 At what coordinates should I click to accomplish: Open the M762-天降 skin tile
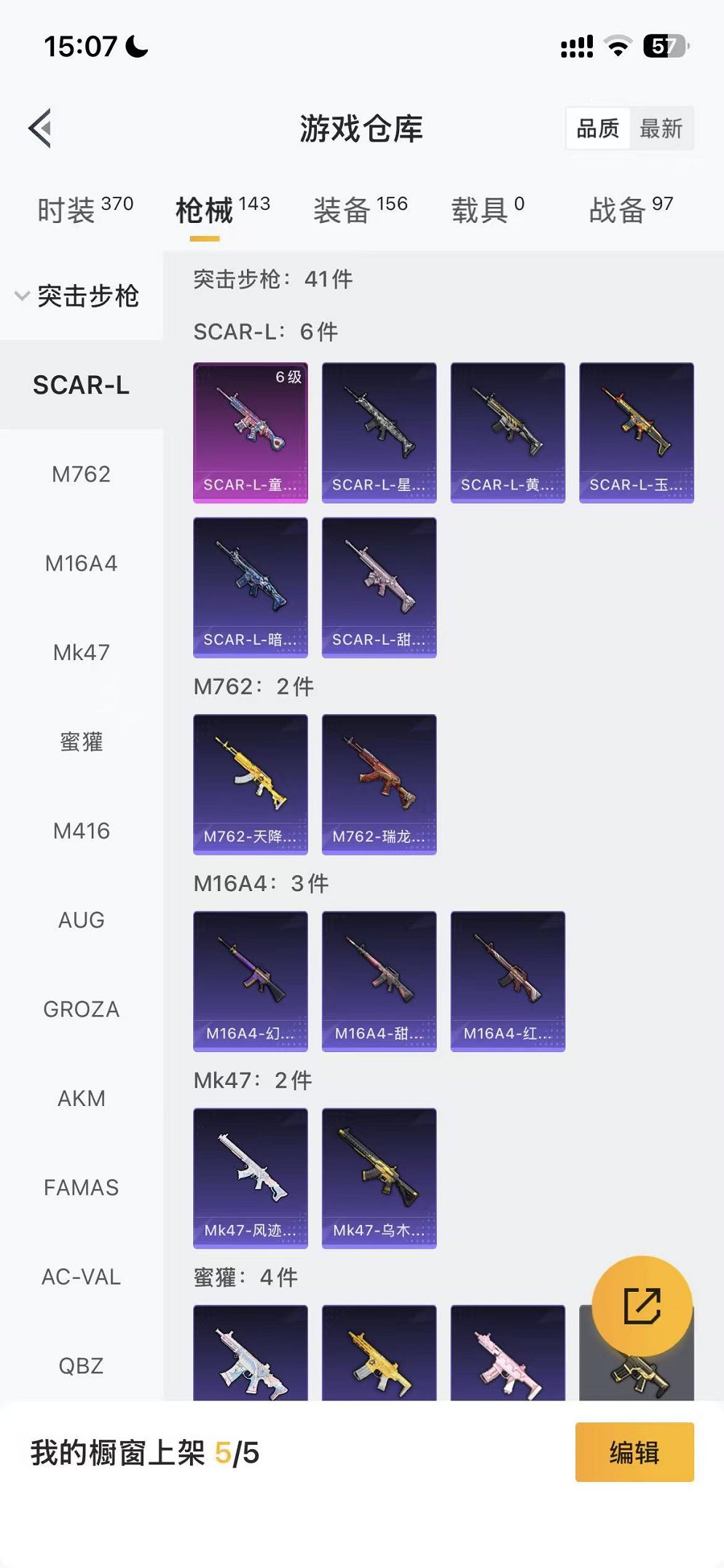pyautogui.click(x=250, y=784)
